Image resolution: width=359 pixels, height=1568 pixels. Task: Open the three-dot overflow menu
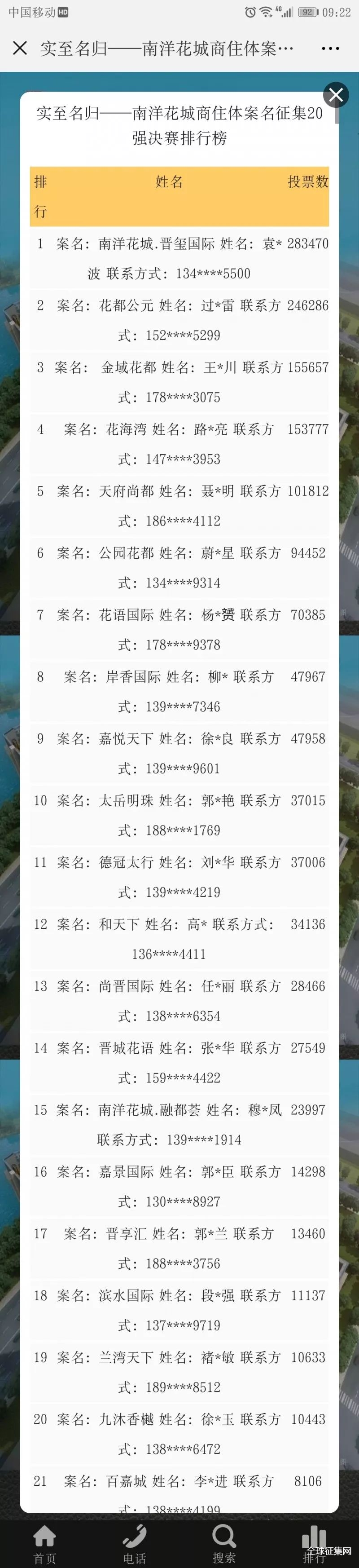tap(330, 49)
